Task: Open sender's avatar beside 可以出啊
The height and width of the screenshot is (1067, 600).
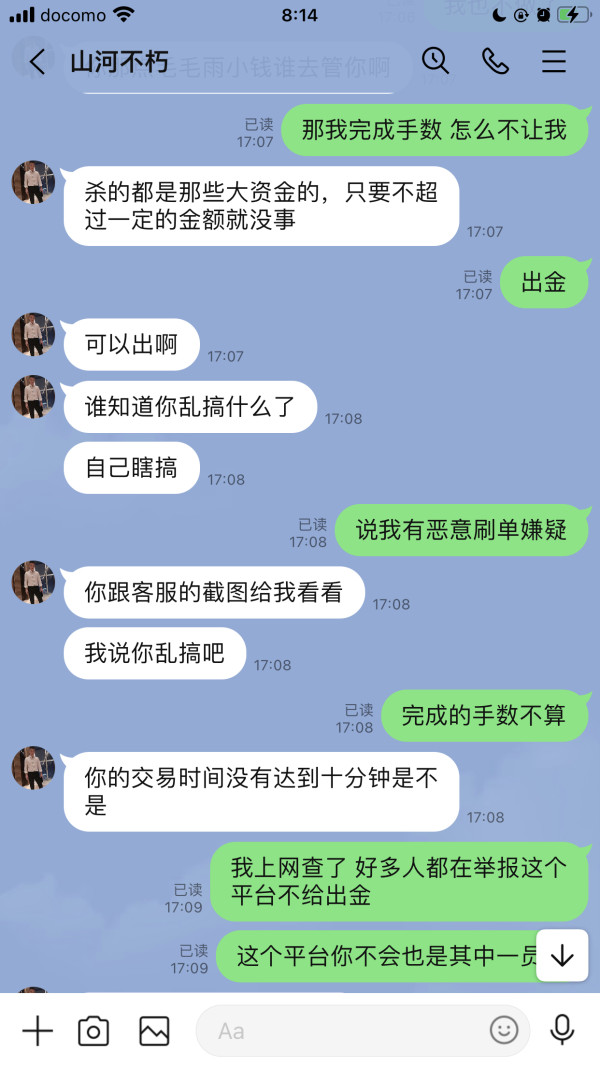Action: point(33,335)
